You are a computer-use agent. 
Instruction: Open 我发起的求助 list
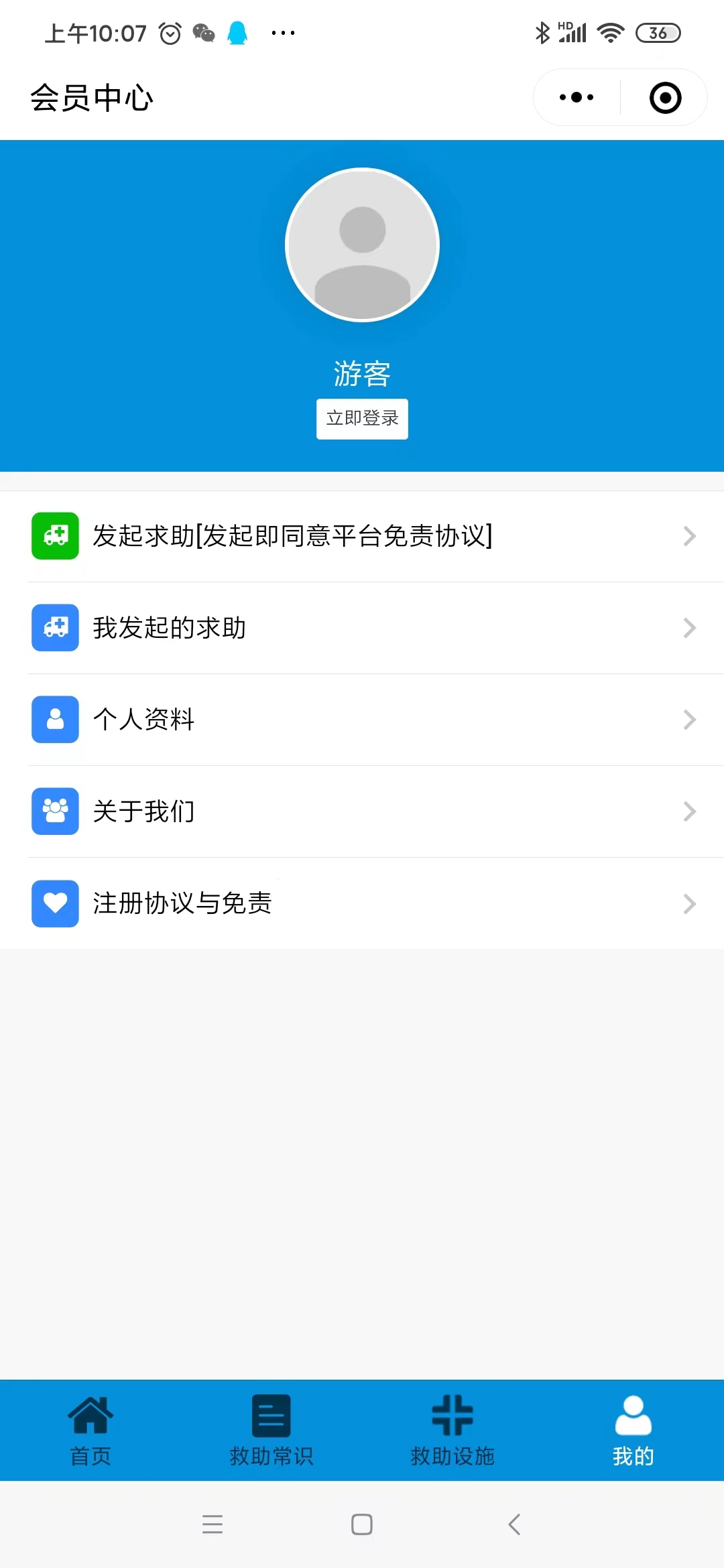(x=362, y=628)
